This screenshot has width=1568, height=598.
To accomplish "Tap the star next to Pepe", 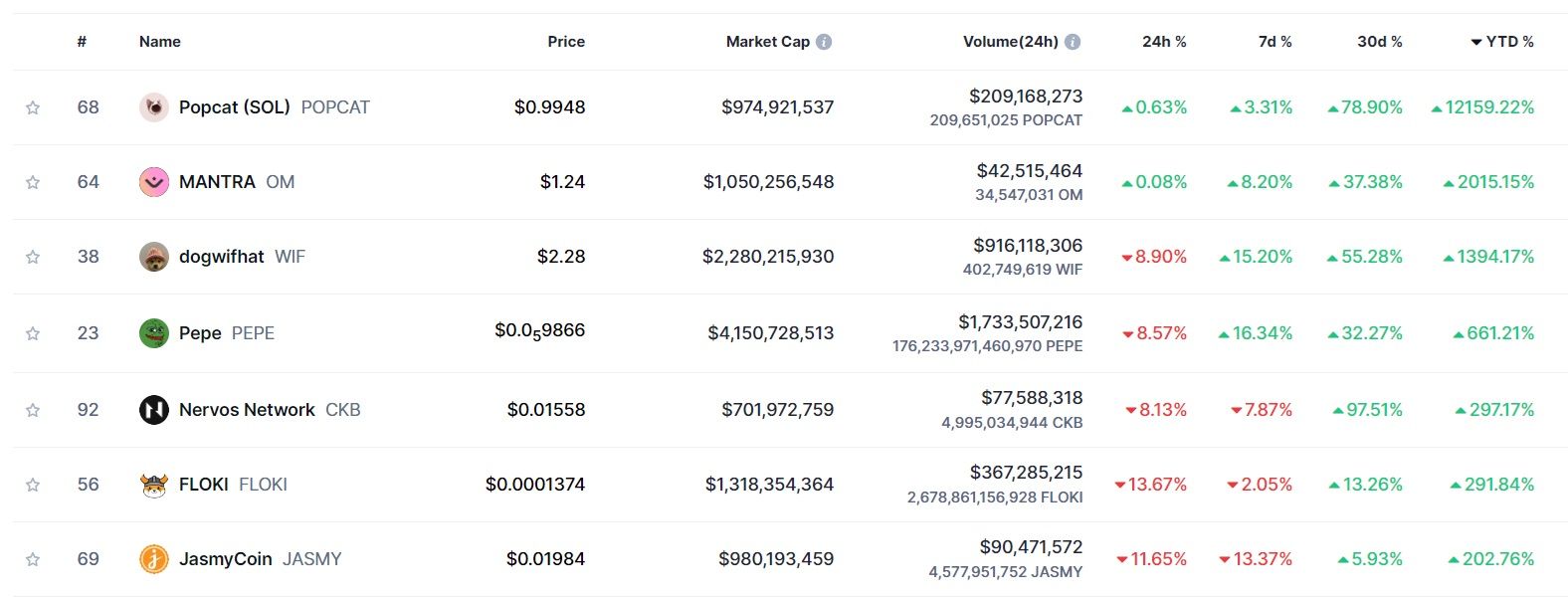I will tap(33, 333).
